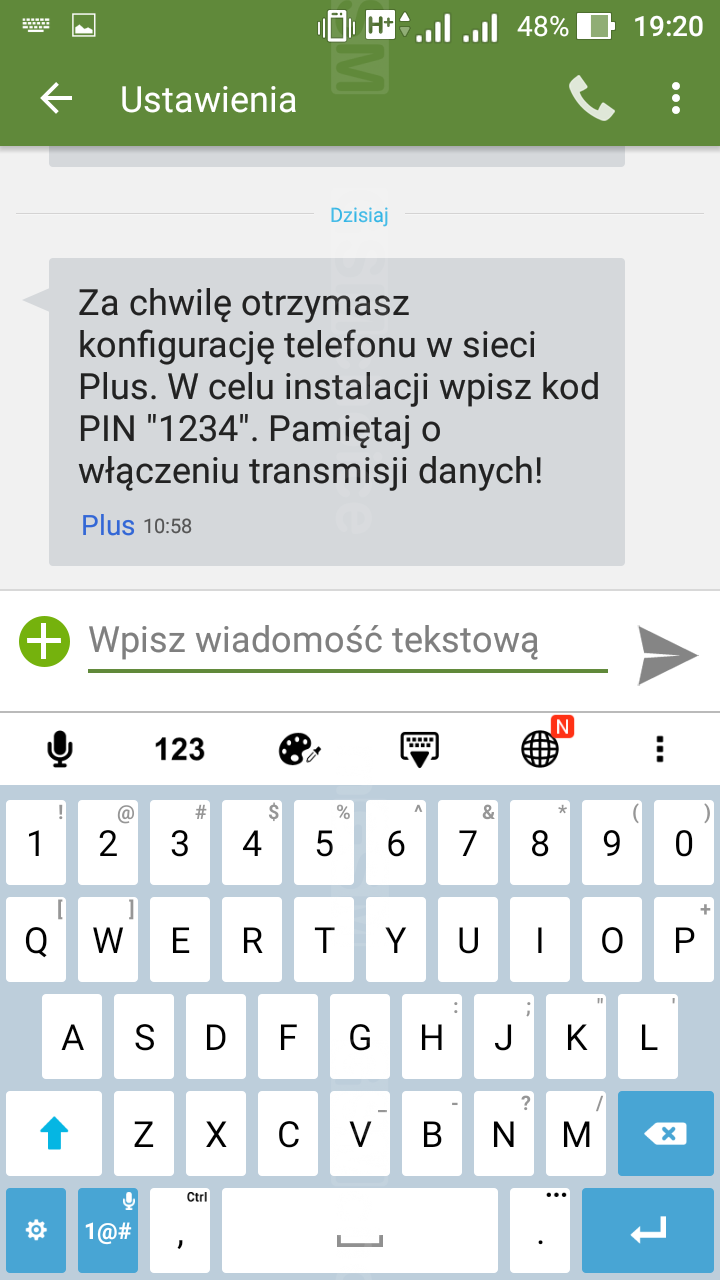Send the message with arrow icon
The height and width of the screenshot is (1280, 720).
pos(667,655)
